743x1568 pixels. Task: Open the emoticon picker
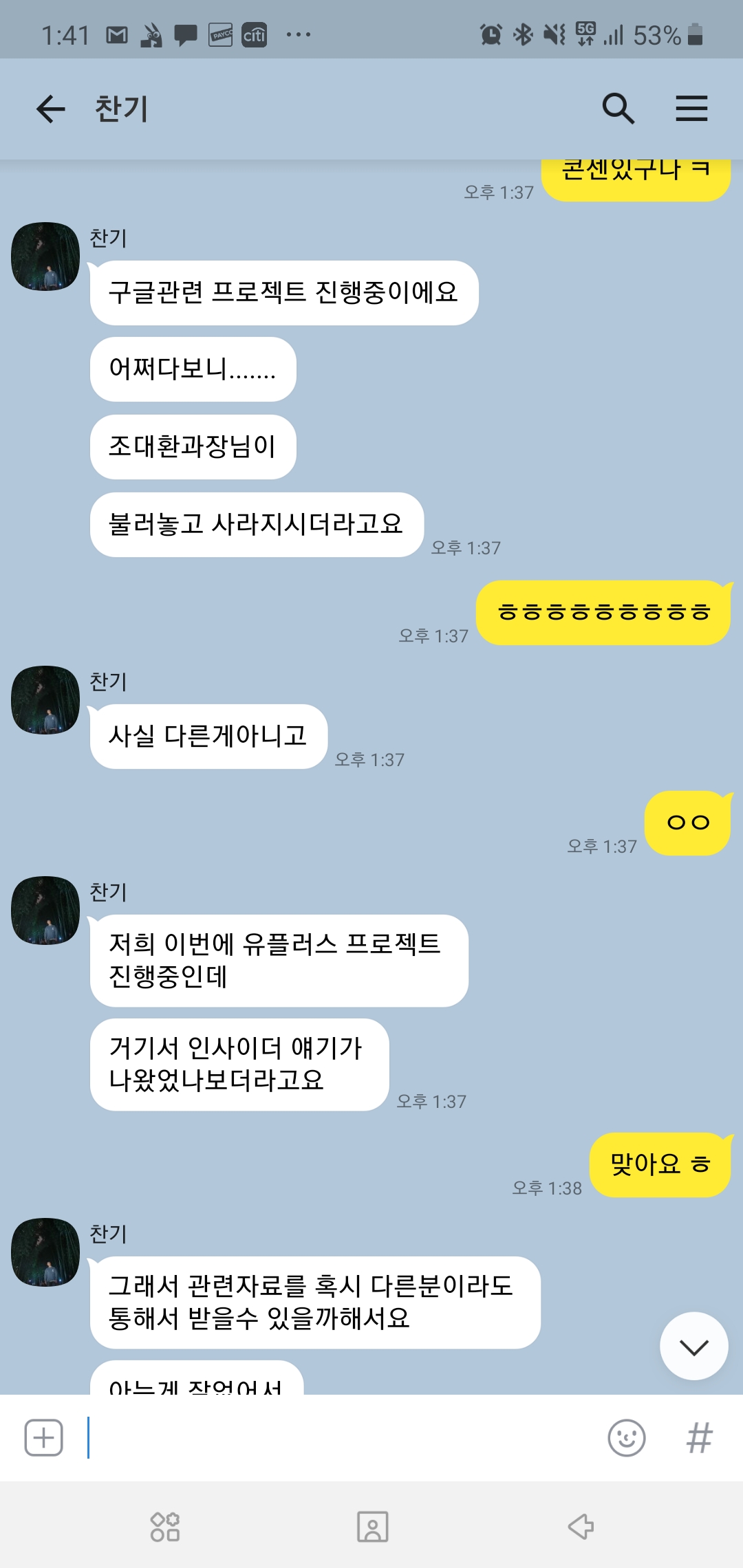coord(626,1437)
